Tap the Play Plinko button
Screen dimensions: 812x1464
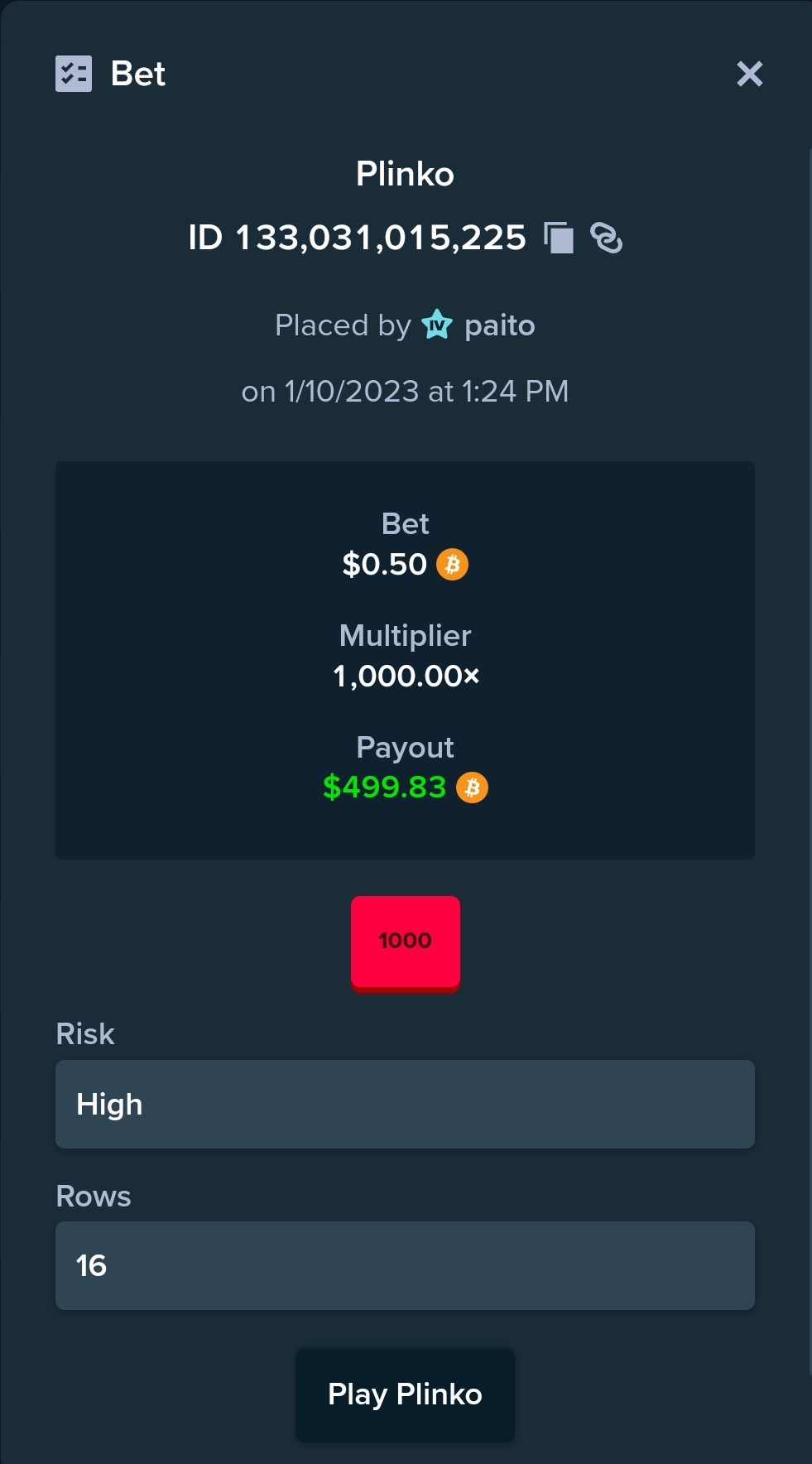(405, 1394)
